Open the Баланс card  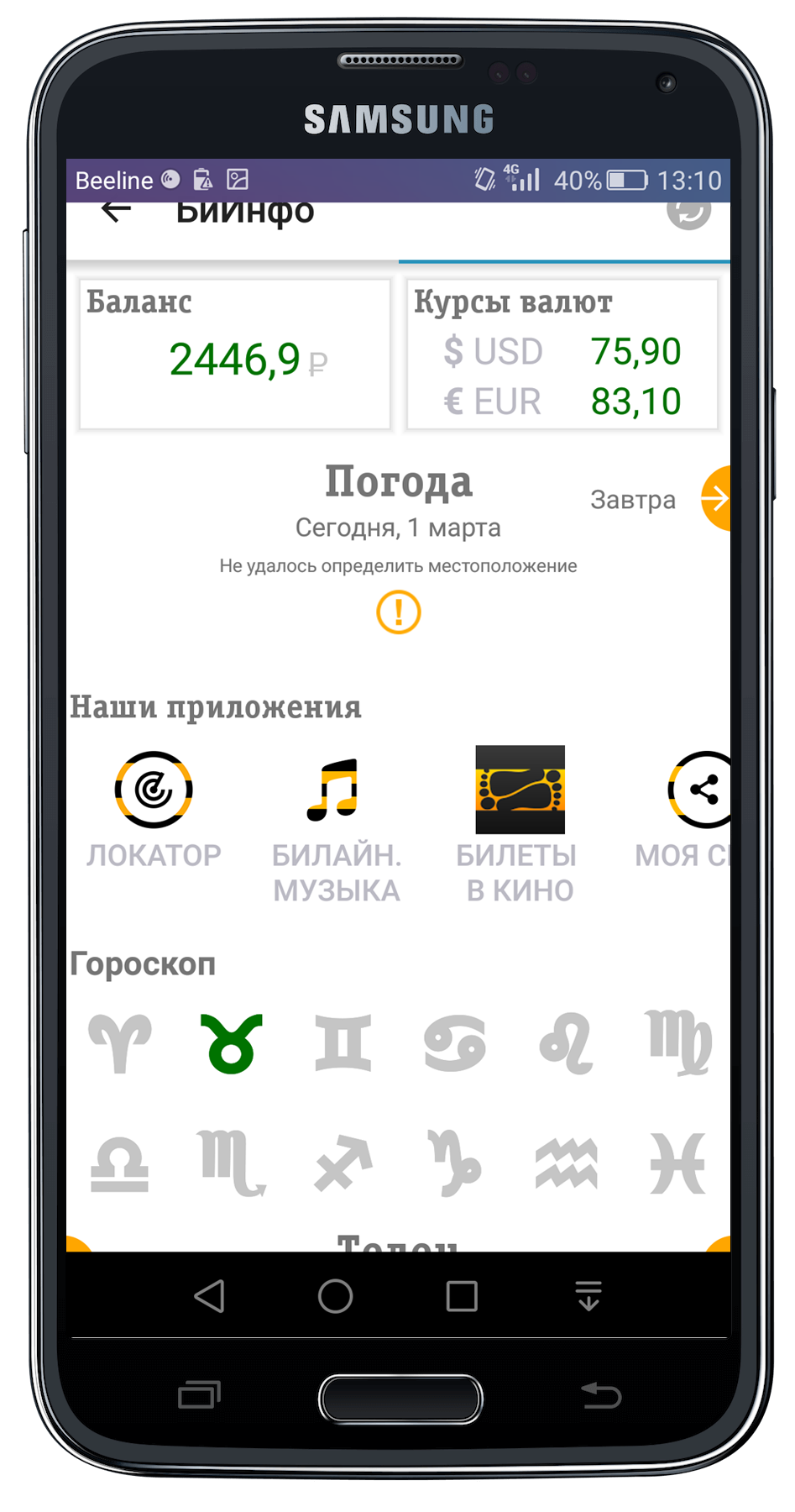coord(235,354)
